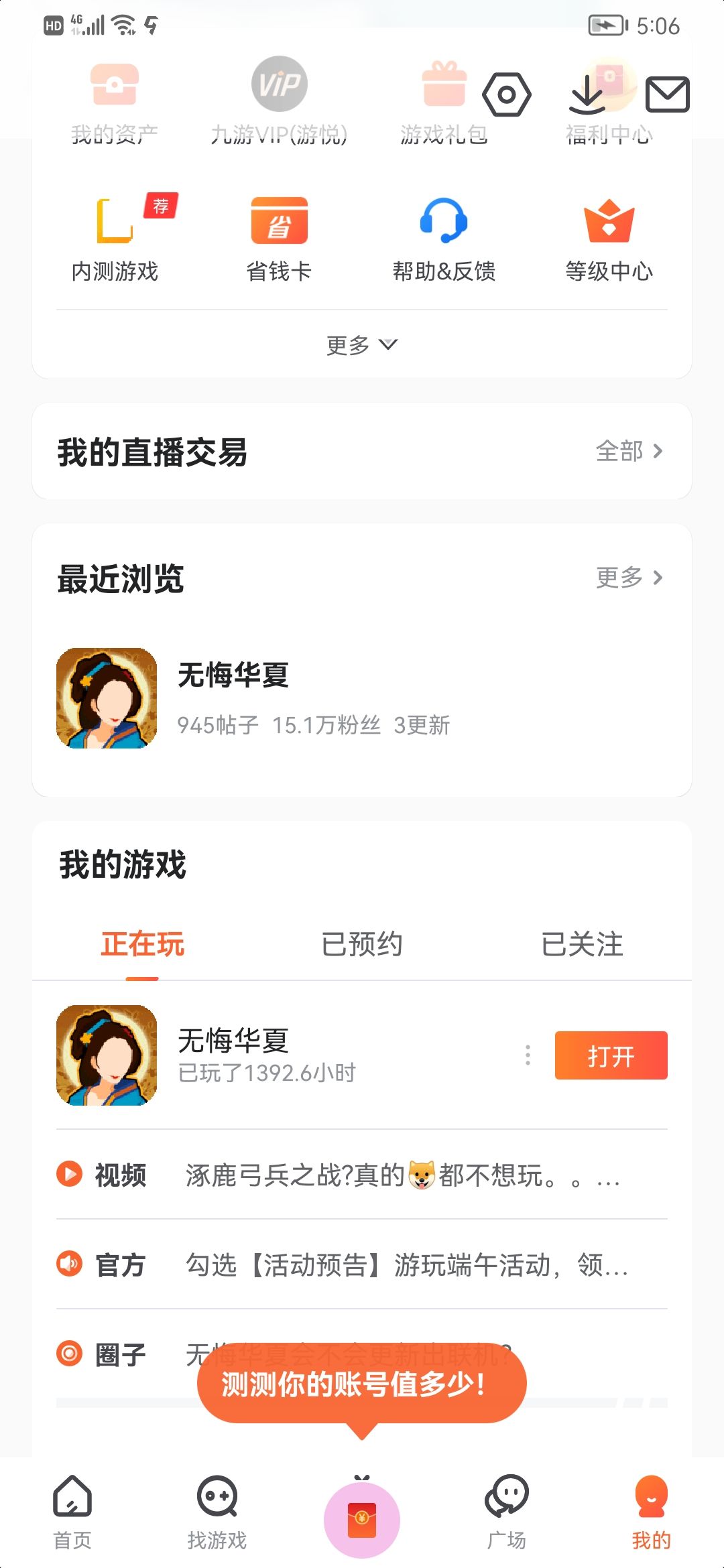This screenshot has height=1568, width=724.
Task: Open the 视频 post about 逐鹿弓兵之战
Action: pos(362,1175)
